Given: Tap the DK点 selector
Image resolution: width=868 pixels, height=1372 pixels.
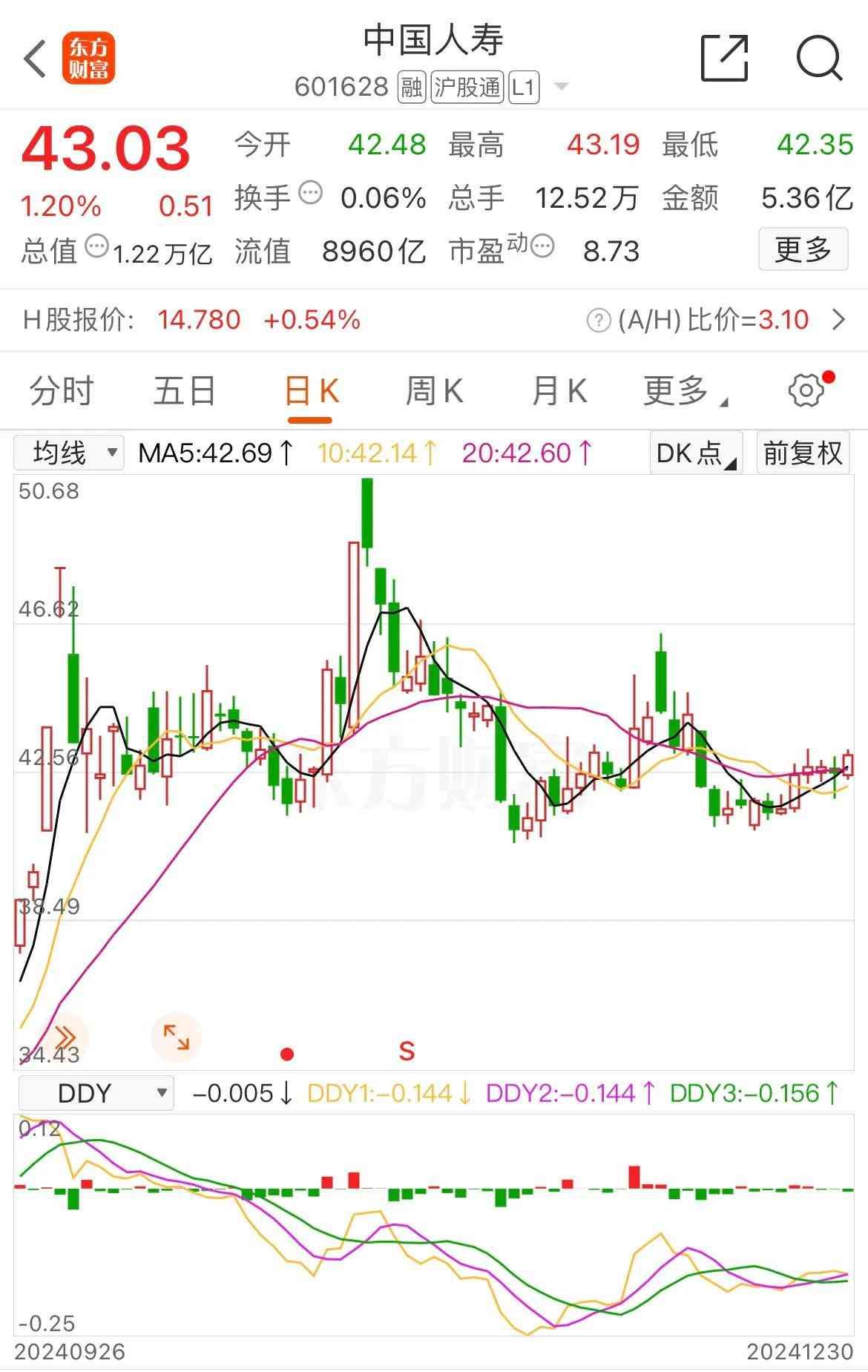Looking at the screenshot, I should [x=695, y=453].
